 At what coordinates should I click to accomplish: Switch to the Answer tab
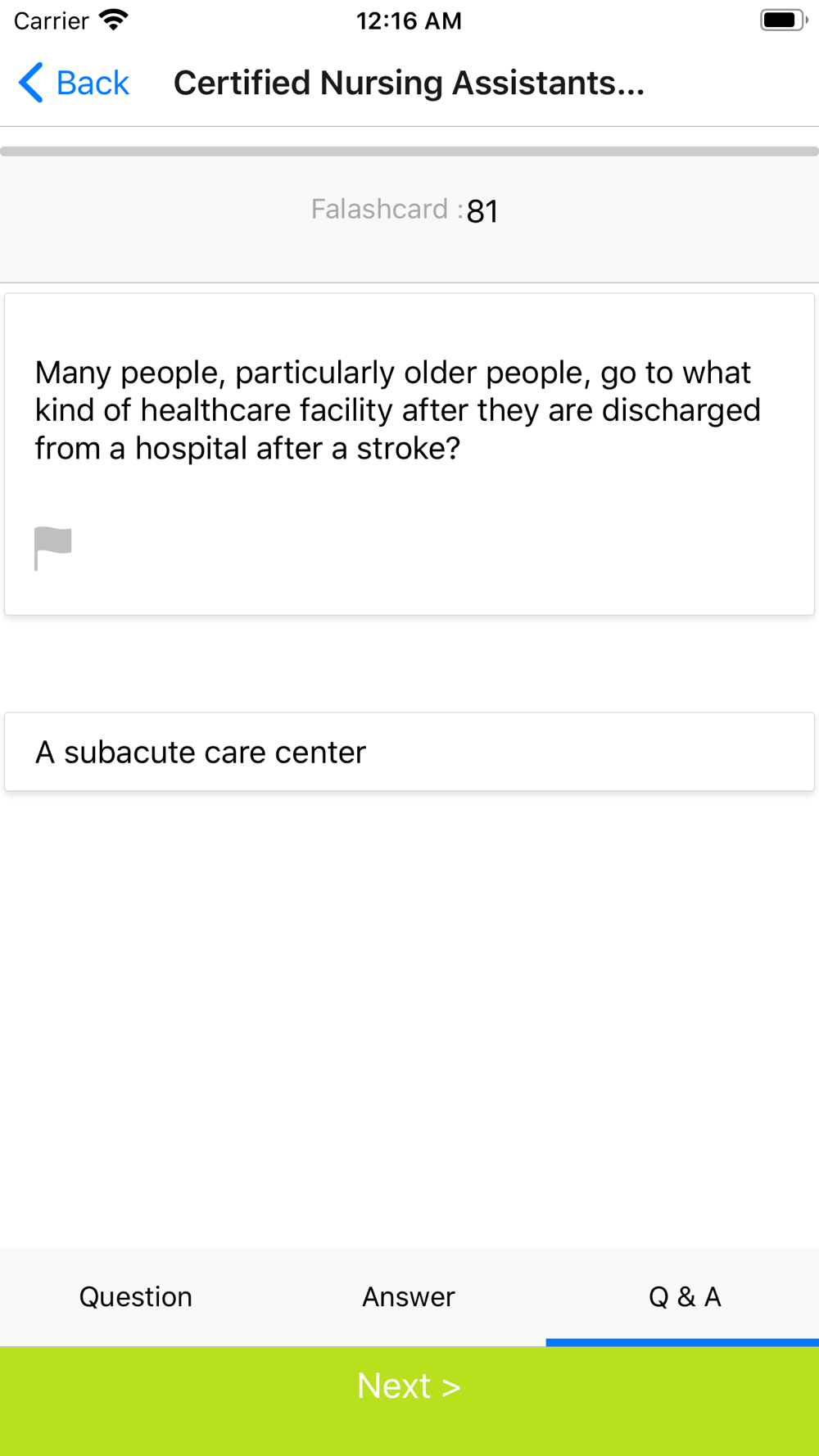[x=409, y=1297]
